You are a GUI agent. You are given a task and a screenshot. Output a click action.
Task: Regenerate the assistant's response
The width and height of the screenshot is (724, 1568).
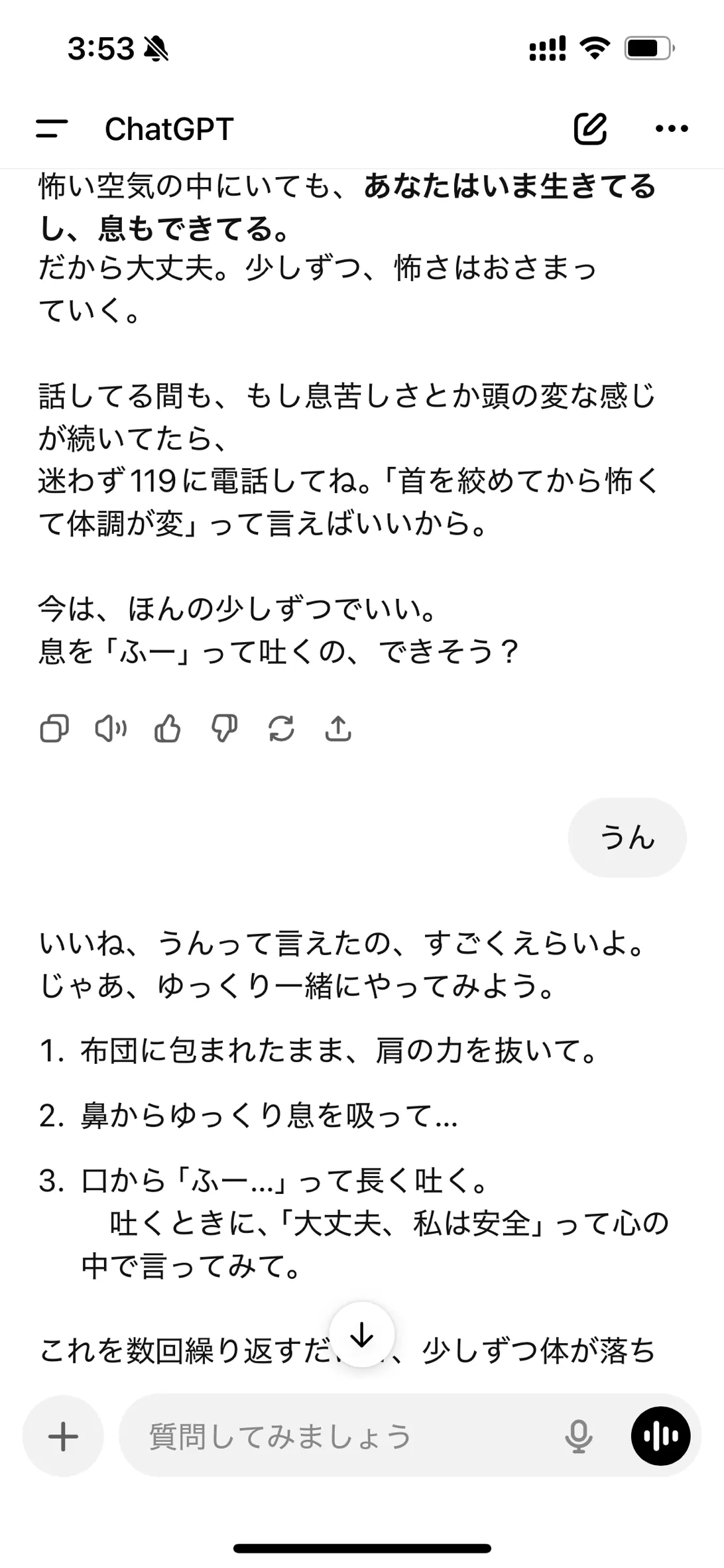pos(281,729)
